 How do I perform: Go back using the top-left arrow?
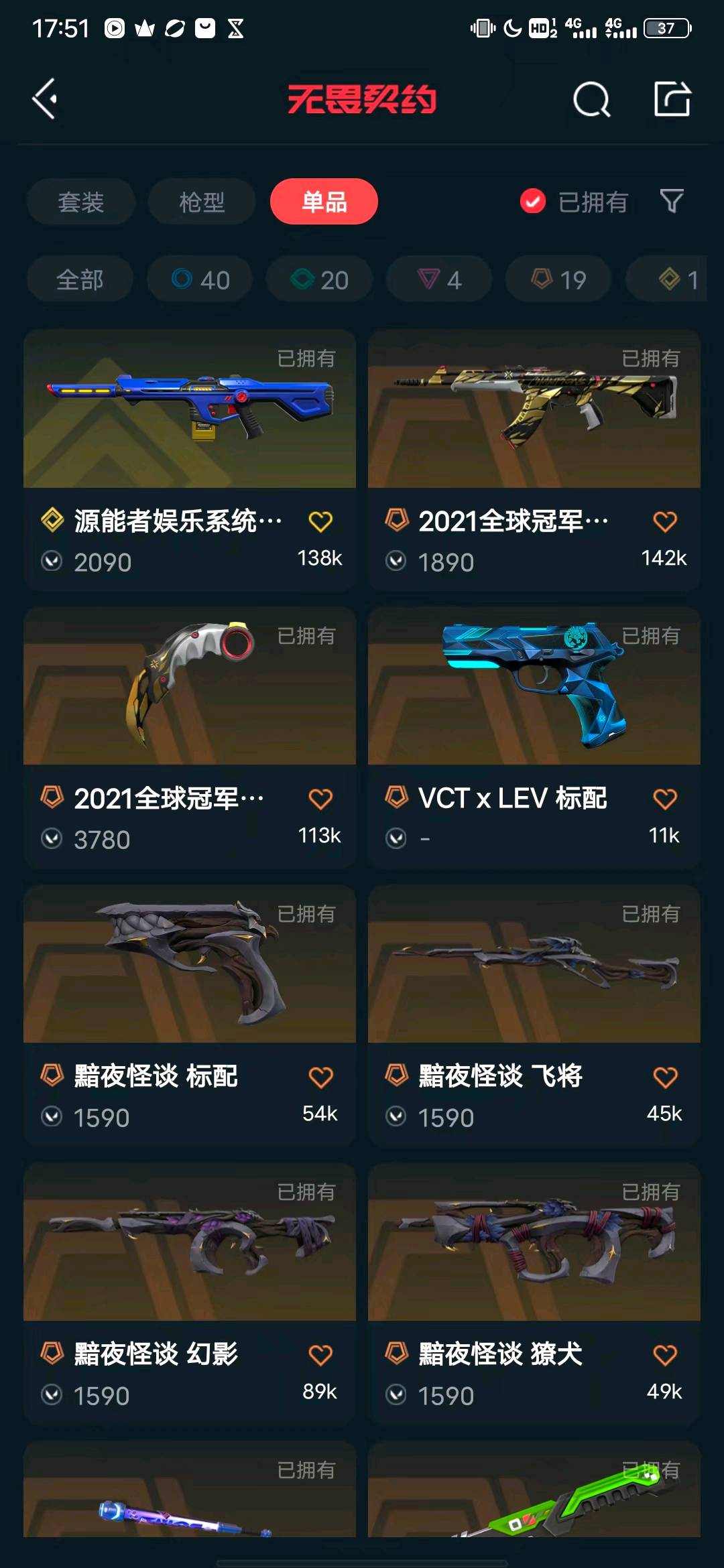click(45, 99)
